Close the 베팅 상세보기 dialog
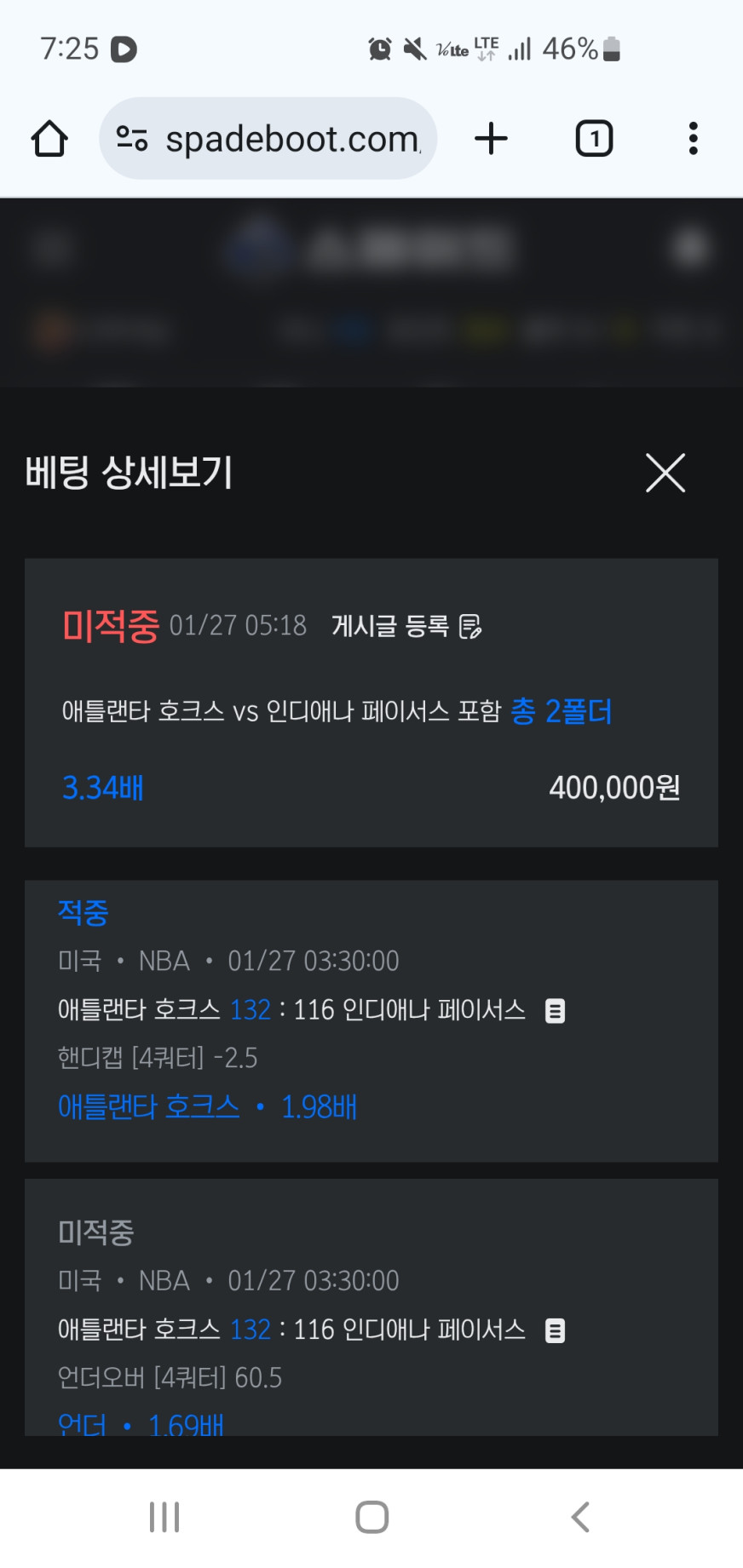 click(x=665, y=473)
